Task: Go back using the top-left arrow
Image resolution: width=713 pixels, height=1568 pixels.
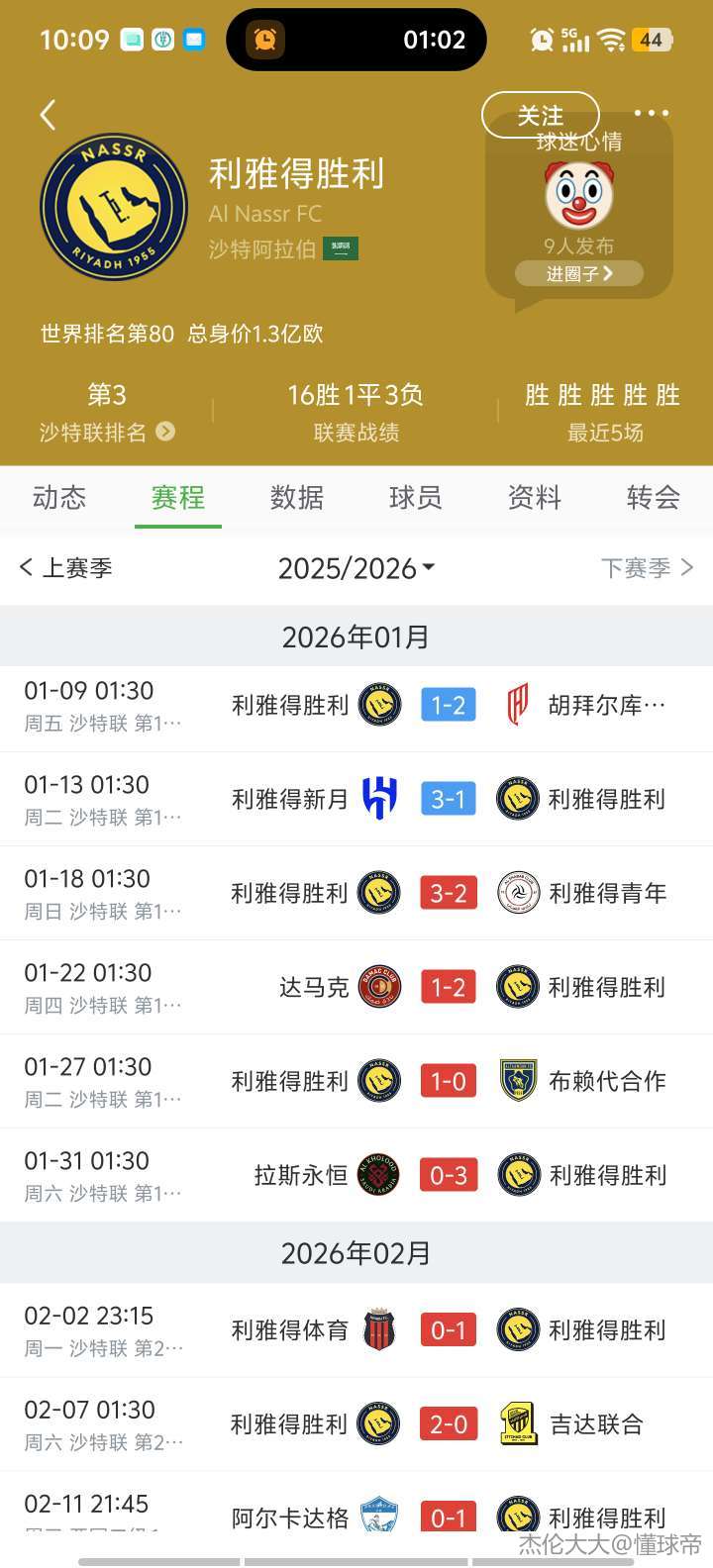Action: (x=48, y=115)
